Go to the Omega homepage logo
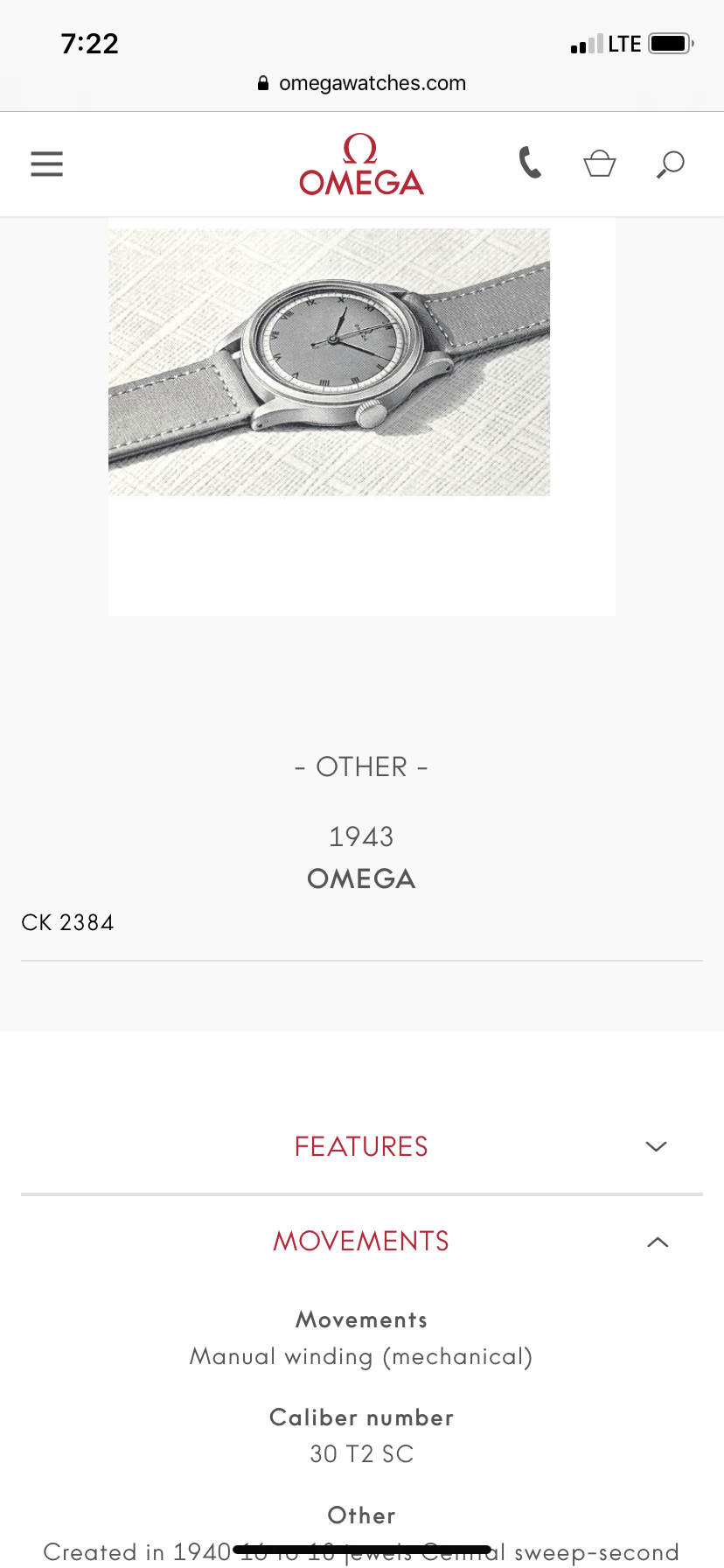 click(x=361, y=164)
